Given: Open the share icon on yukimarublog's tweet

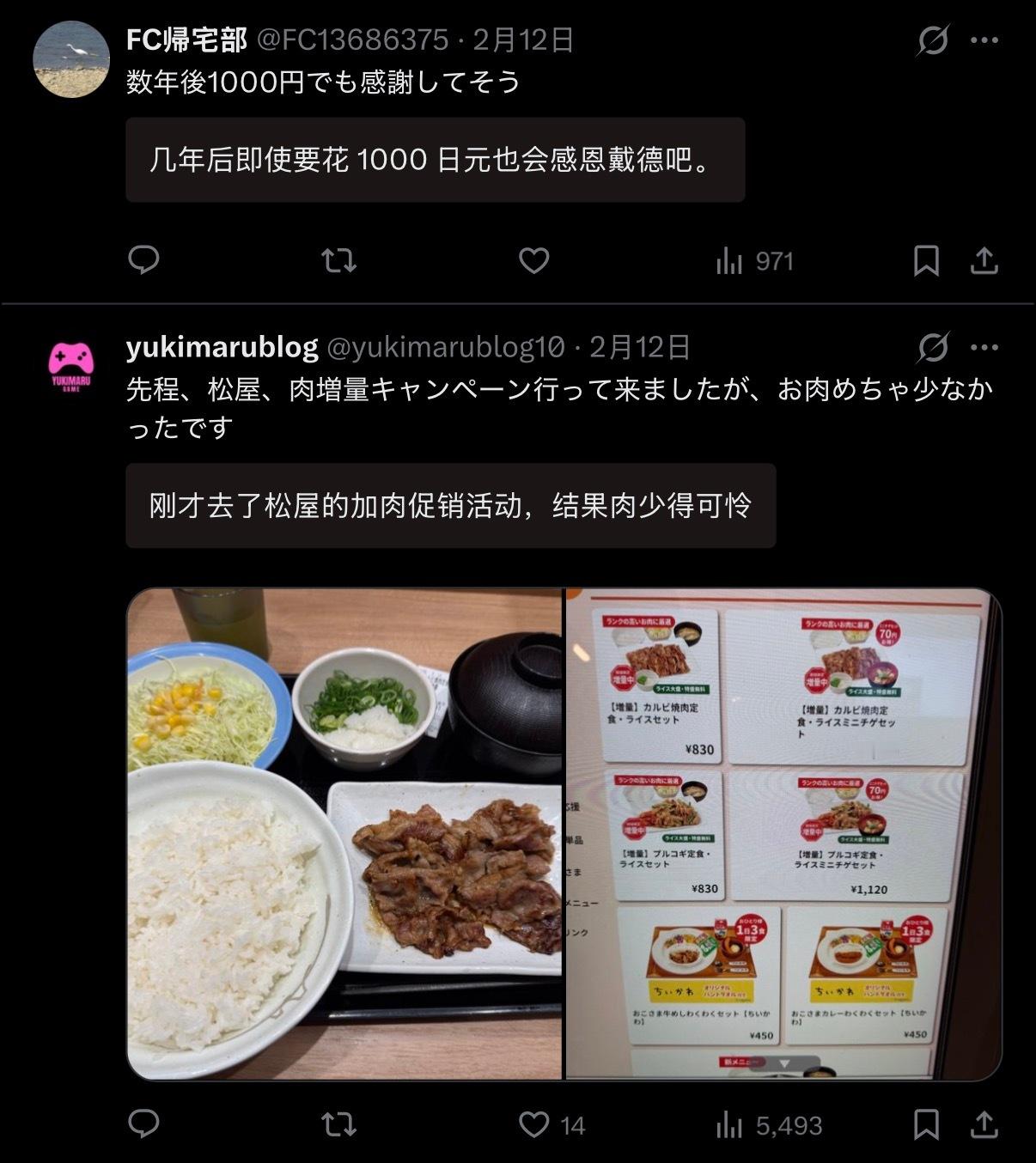Looking at the screenshot, I should [985, 1123].
